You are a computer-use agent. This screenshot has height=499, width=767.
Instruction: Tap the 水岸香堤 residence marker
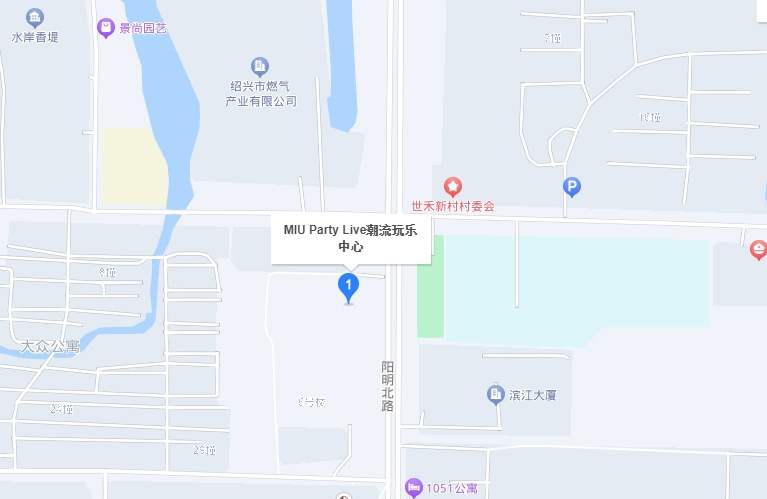point(35,17)
